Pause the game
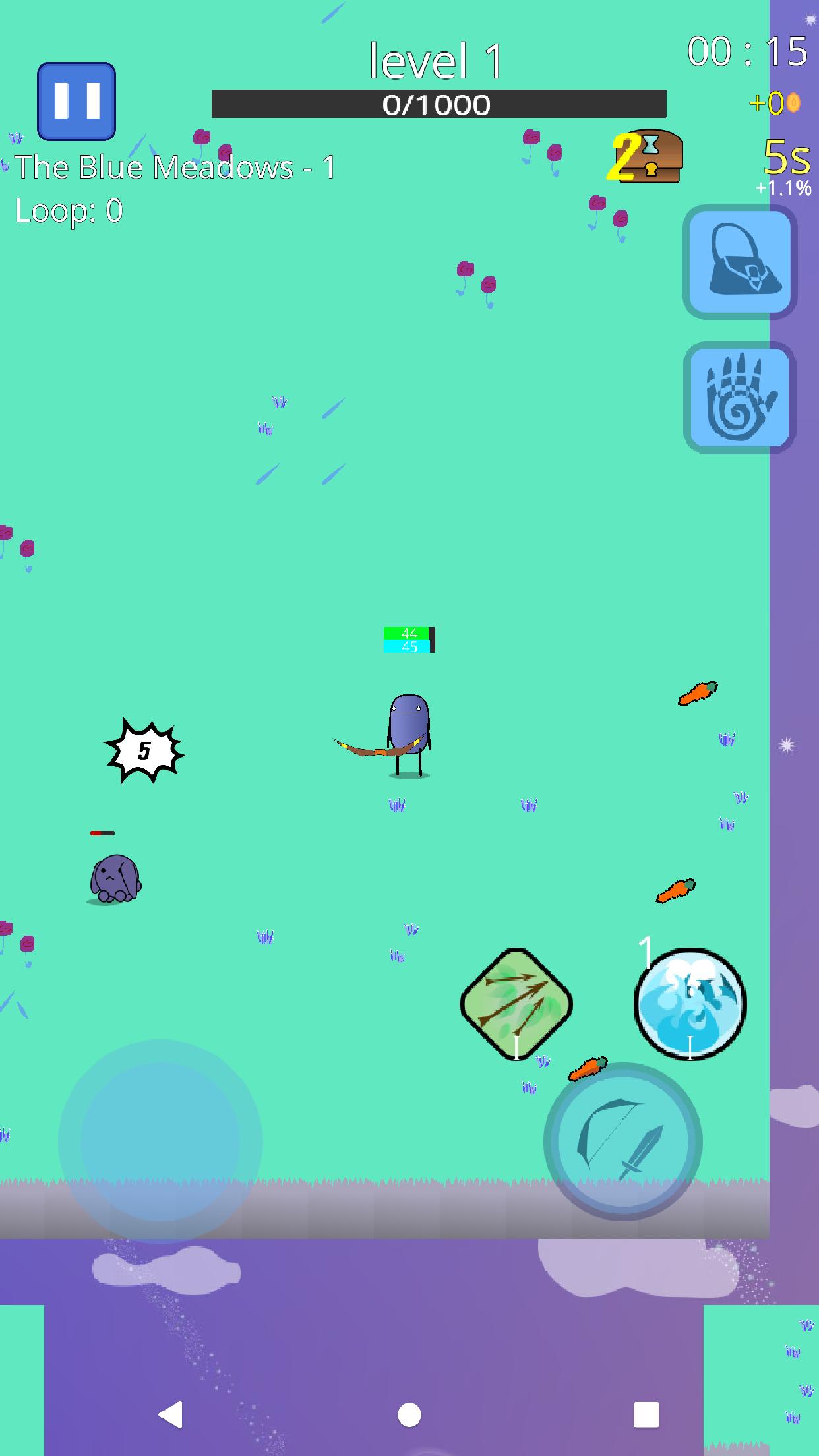Image resolution: width=819 pixels, height=1456 pixels. [76, 102]
